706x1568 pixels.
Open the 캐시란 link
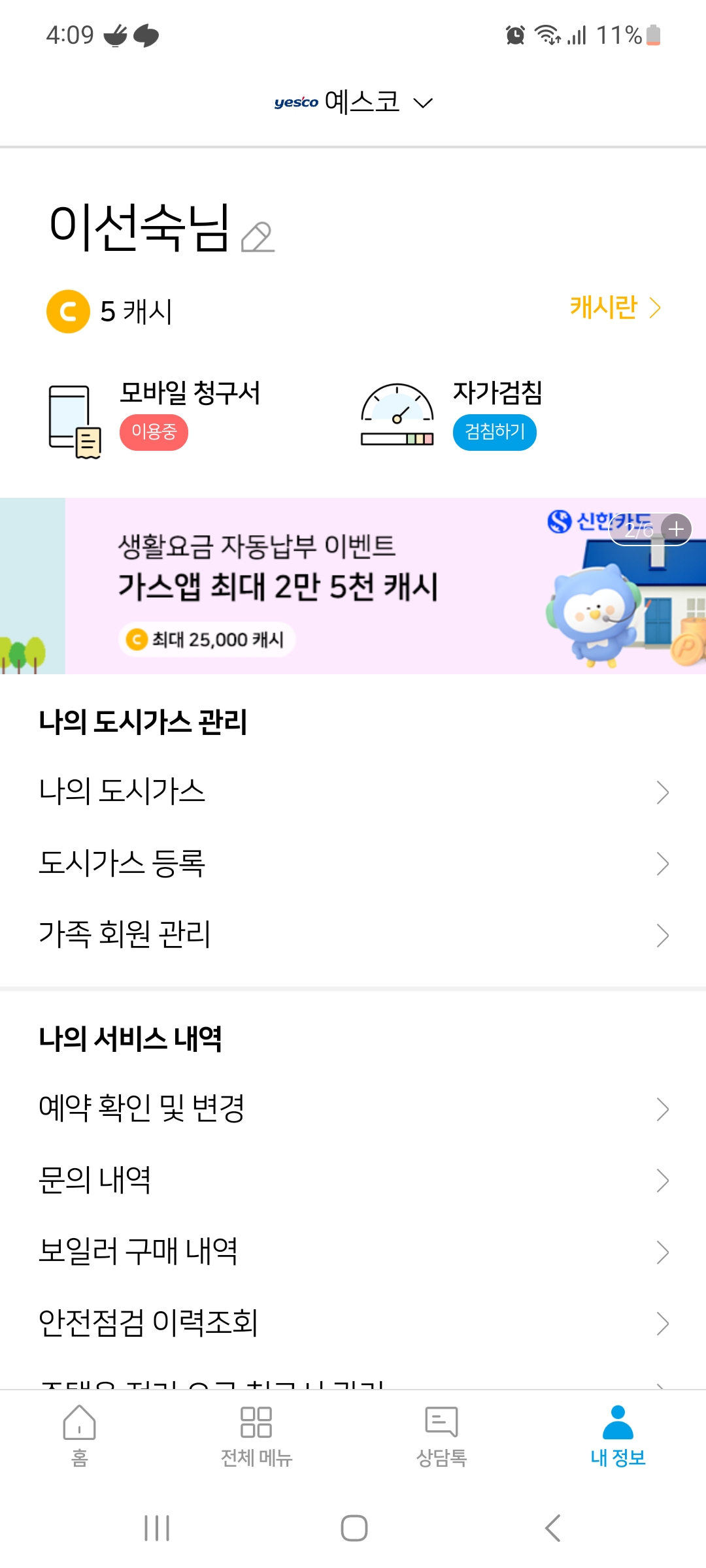coord(614,307)
